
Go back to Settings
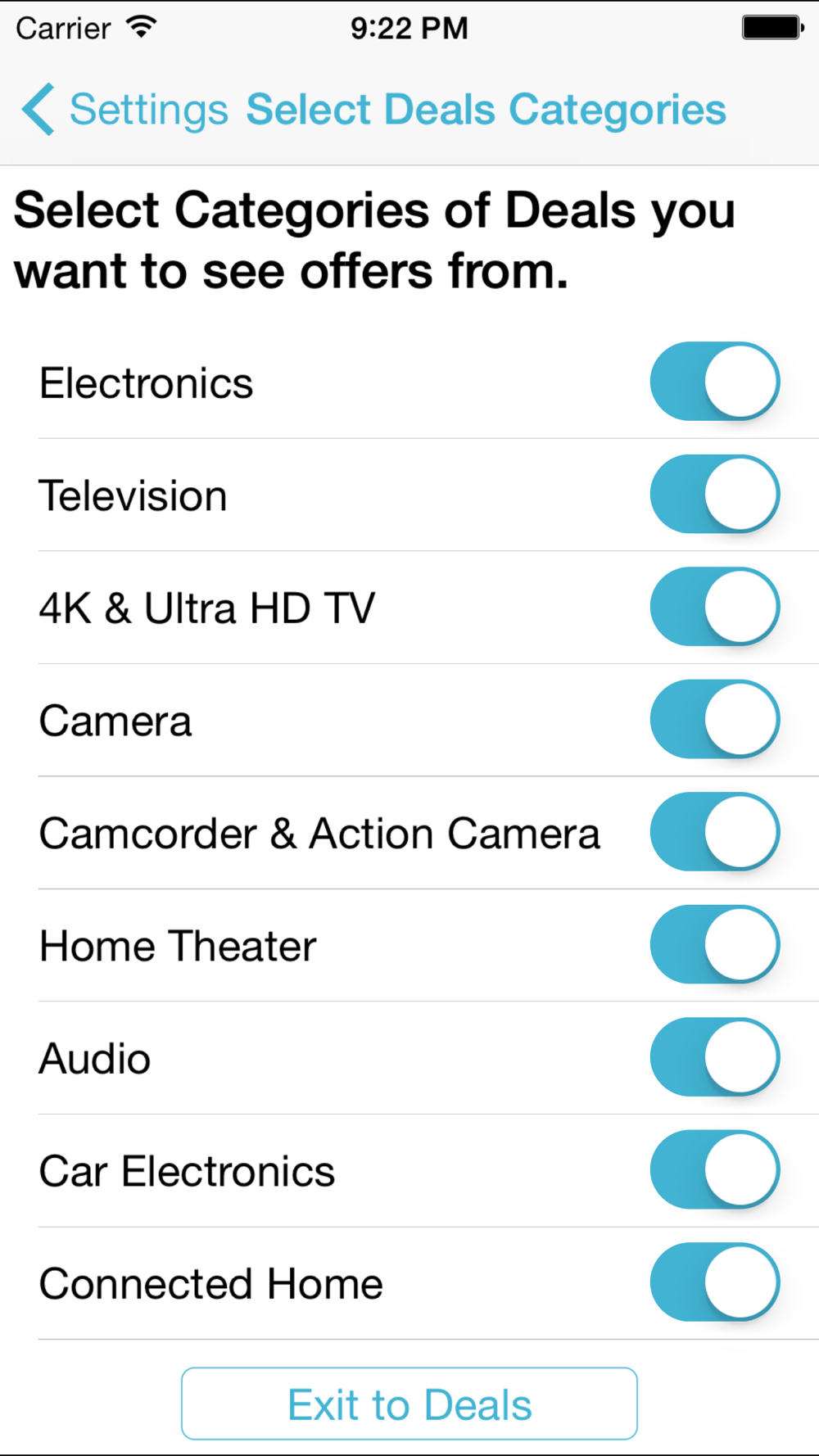(124, 110)
